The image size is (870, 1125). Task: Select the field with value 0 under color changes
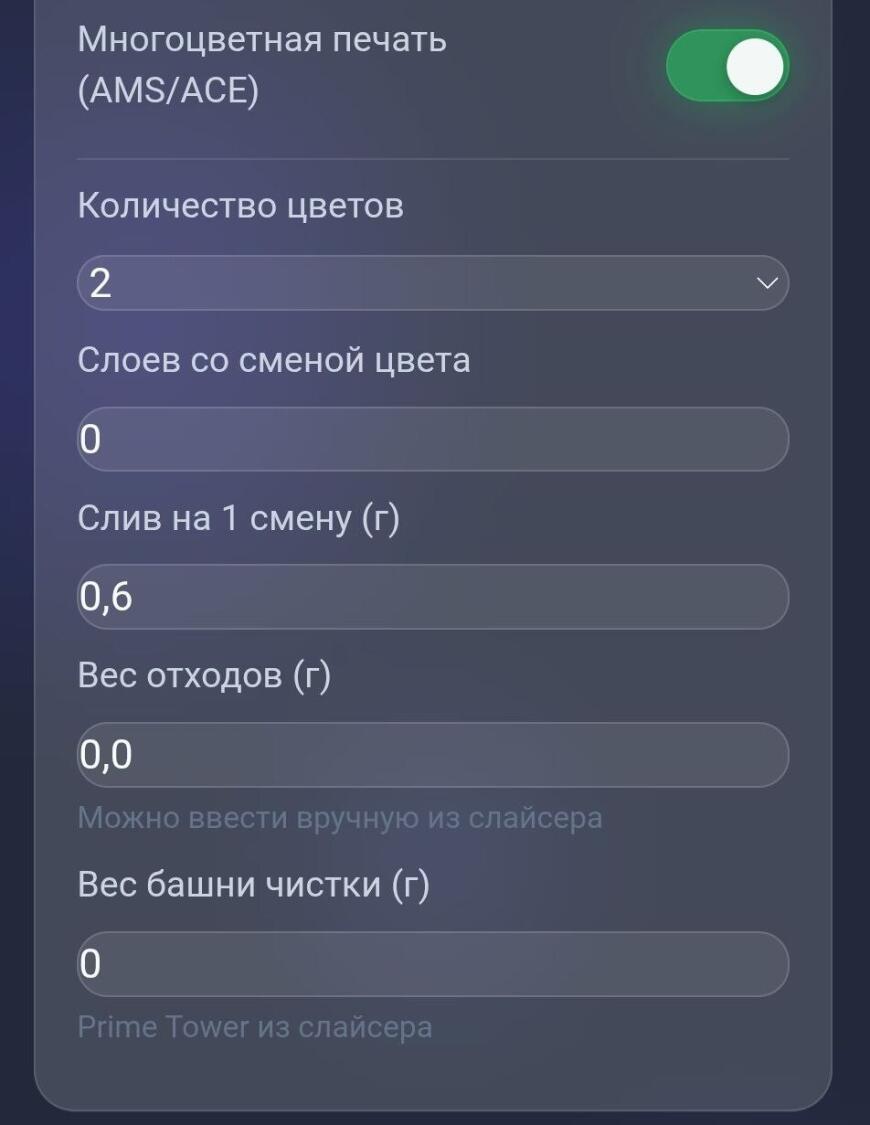coord(434,440)
